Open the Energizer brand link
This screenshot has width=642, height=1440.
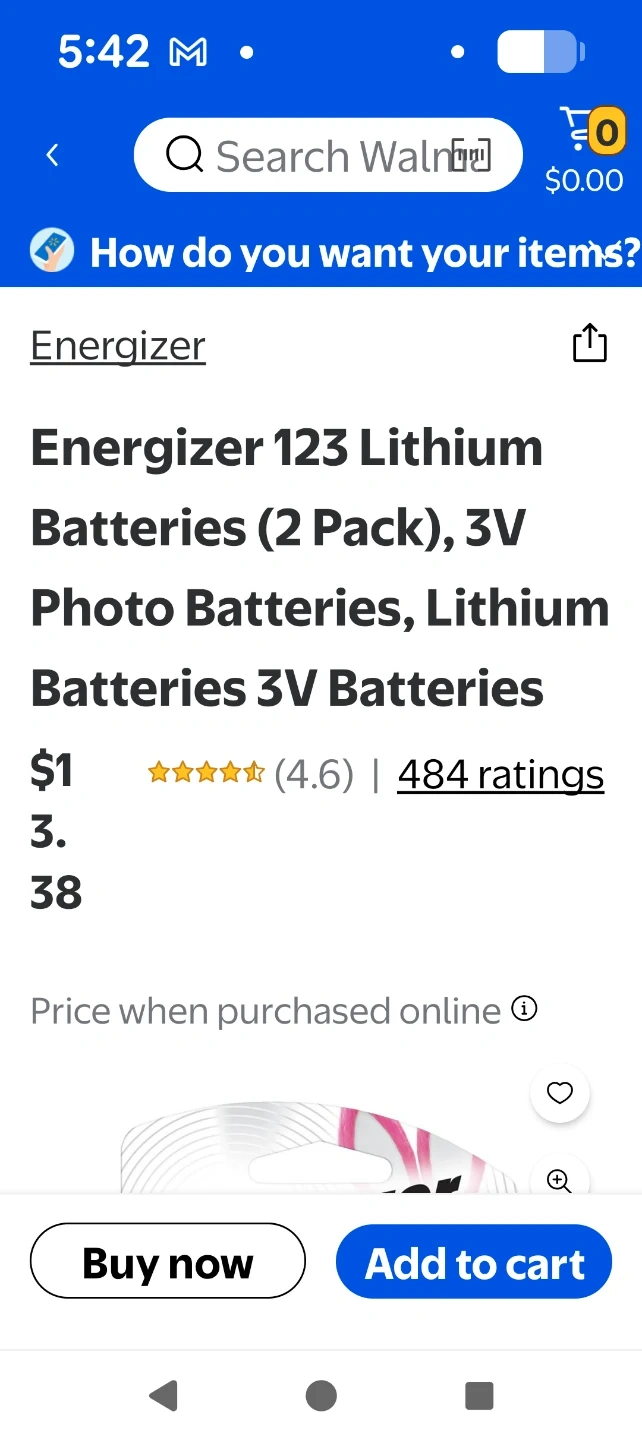pyautogui.click(x=118, y=346)
